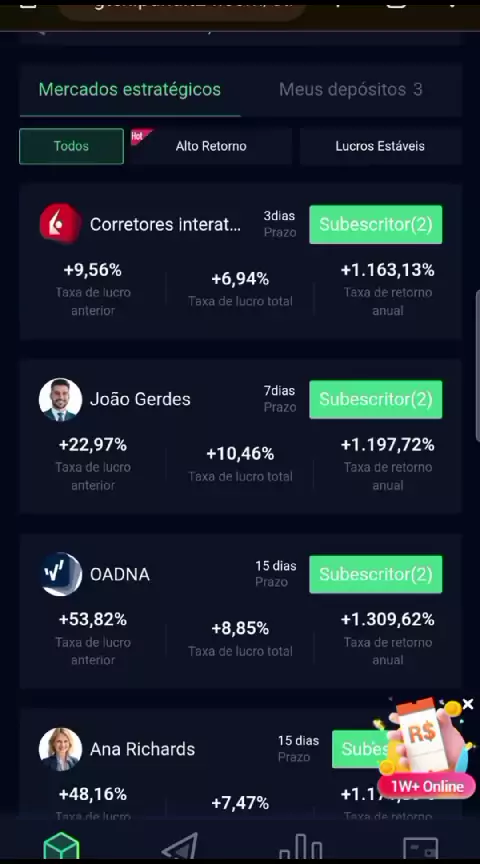Subscribe to Corretores interat... strategy
The image size is (480, 864).
376,224
